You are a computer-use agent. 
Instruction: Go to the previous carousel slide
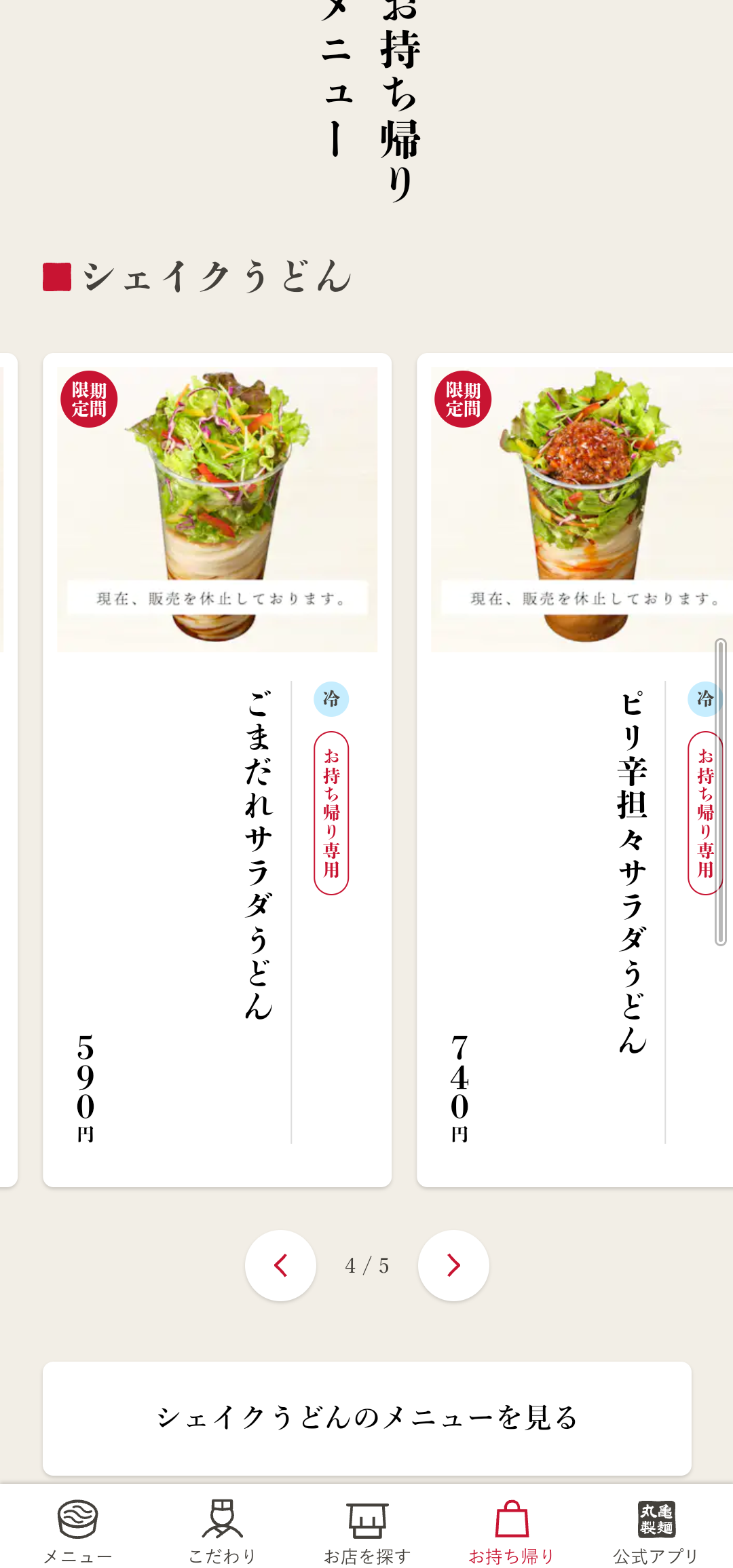(280, 1265)
